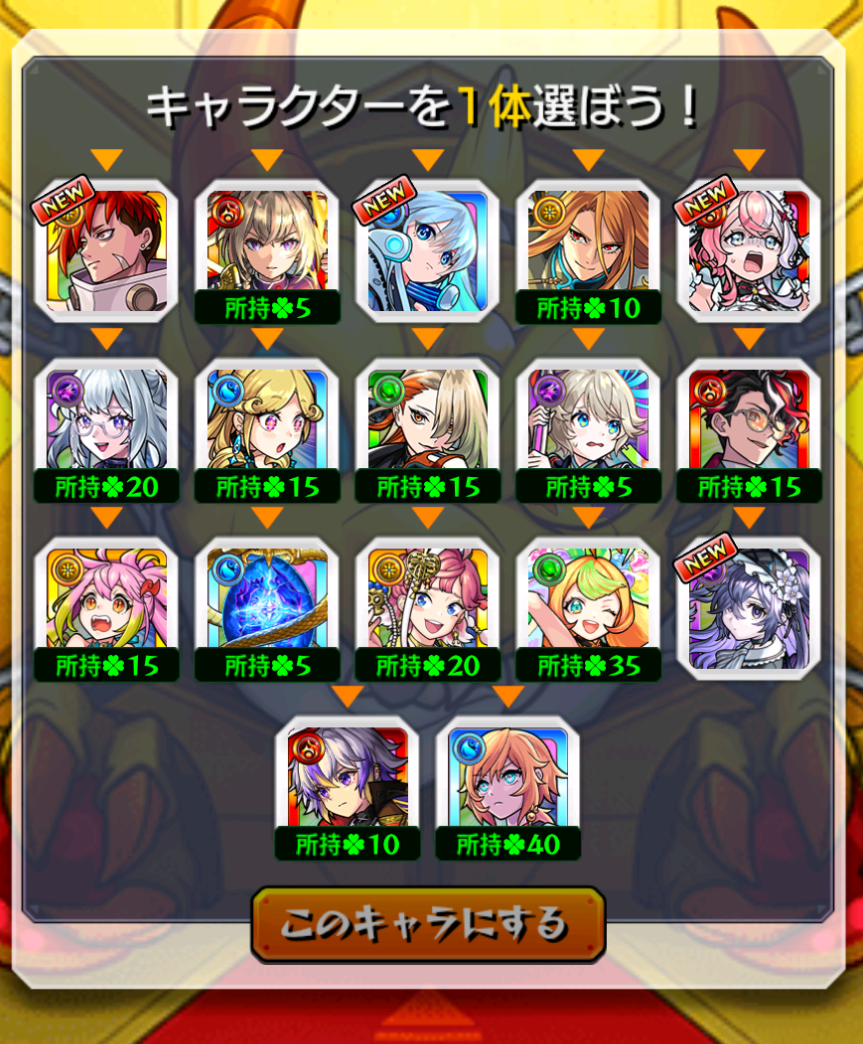863x1044 pixels.
Task: Select the NEW red-haired male character
Action: pos(107,251)
